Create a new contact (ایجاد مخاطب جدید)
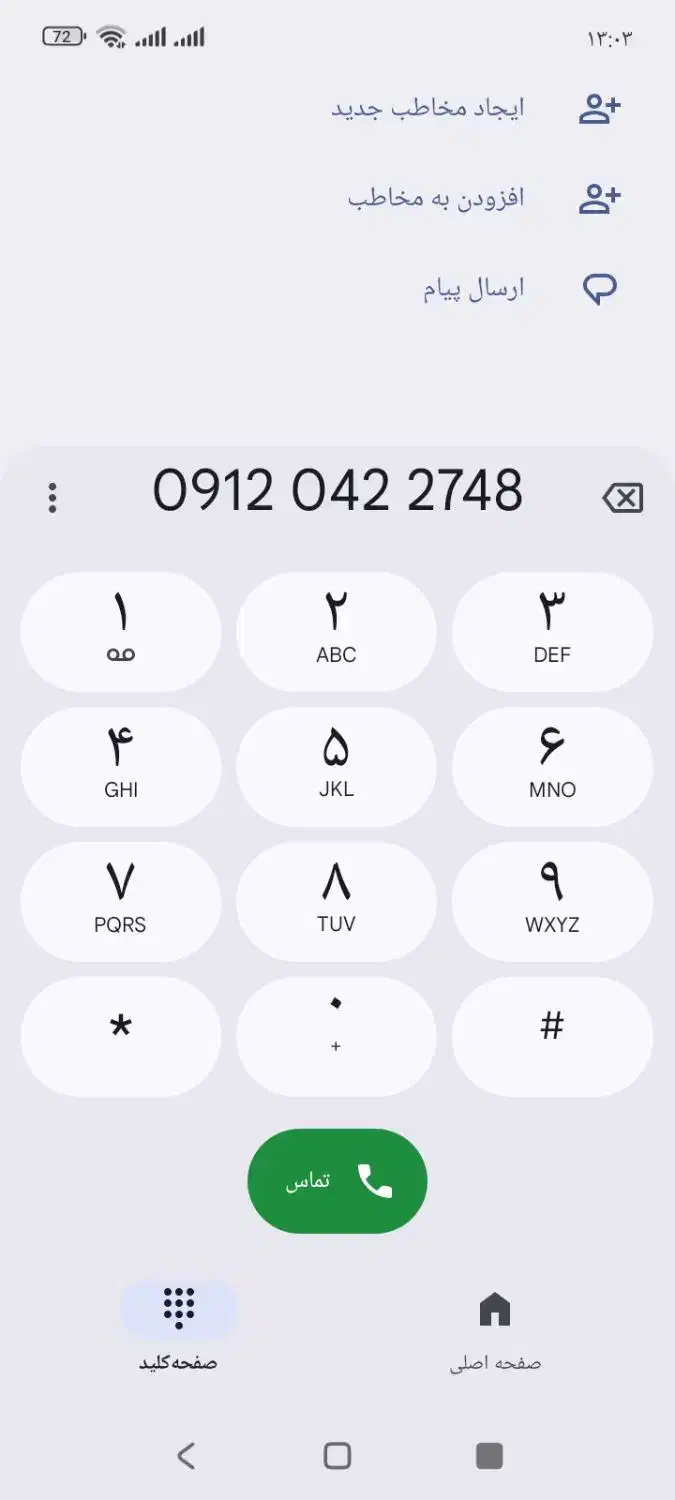This screenshot has height=1500, width=675. [470, 108]
